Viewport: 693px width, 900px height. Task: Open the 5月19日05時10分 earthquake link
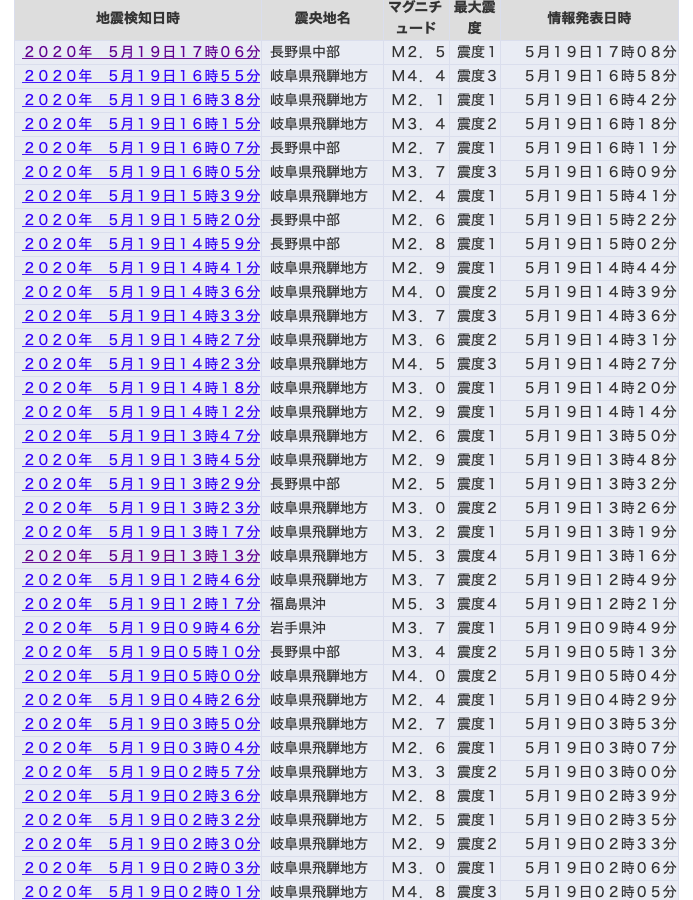[141, 652]
